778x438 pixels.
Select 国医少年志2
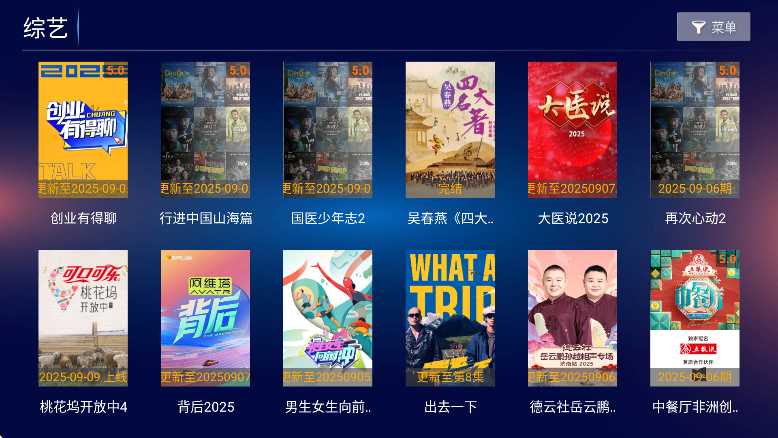coord(328,130)
